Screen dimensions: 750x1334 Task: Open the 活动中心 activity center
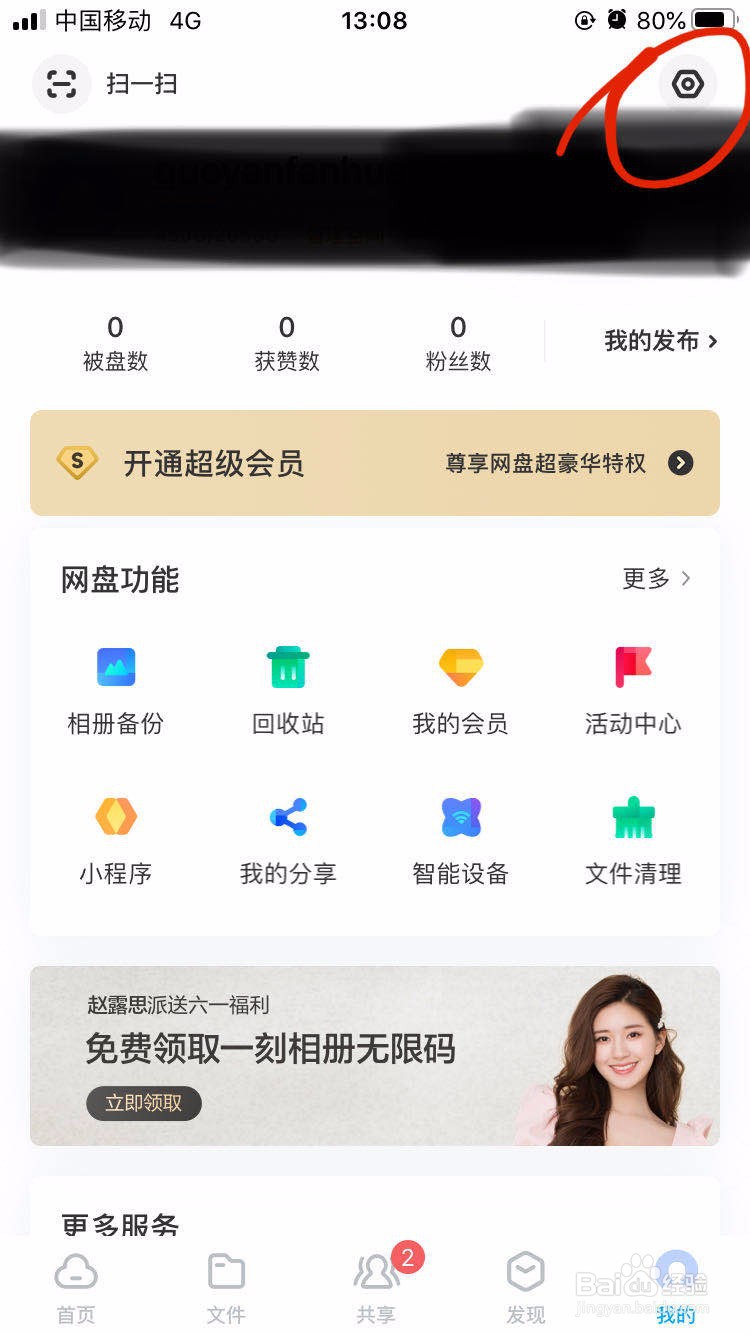(x=632, y=686)
